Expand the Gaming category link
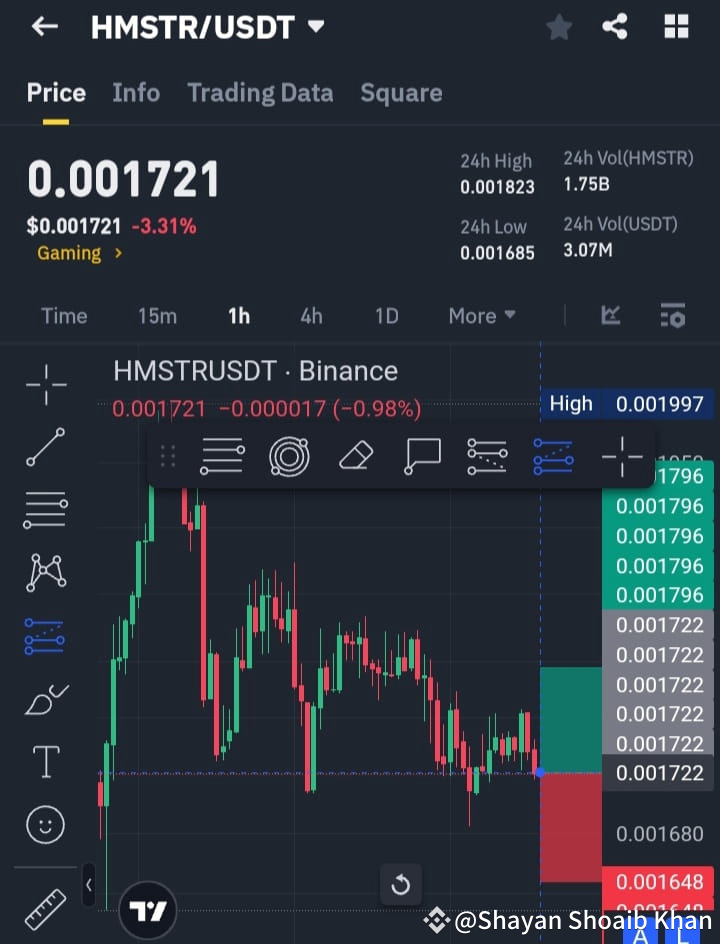Screen dimensions: 720x944 [79, 253]
